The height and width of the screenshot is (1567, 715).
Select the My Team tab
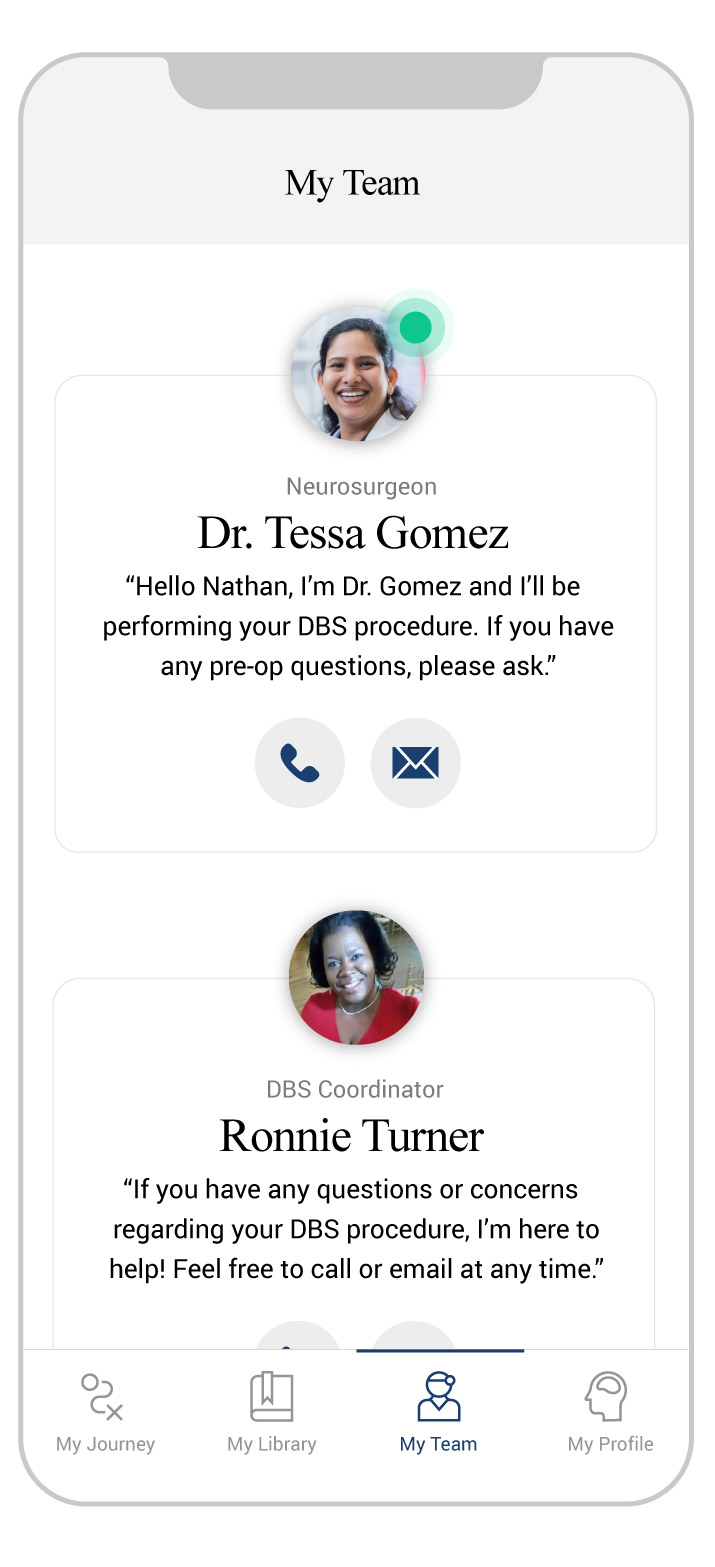tap(438, 1412)
